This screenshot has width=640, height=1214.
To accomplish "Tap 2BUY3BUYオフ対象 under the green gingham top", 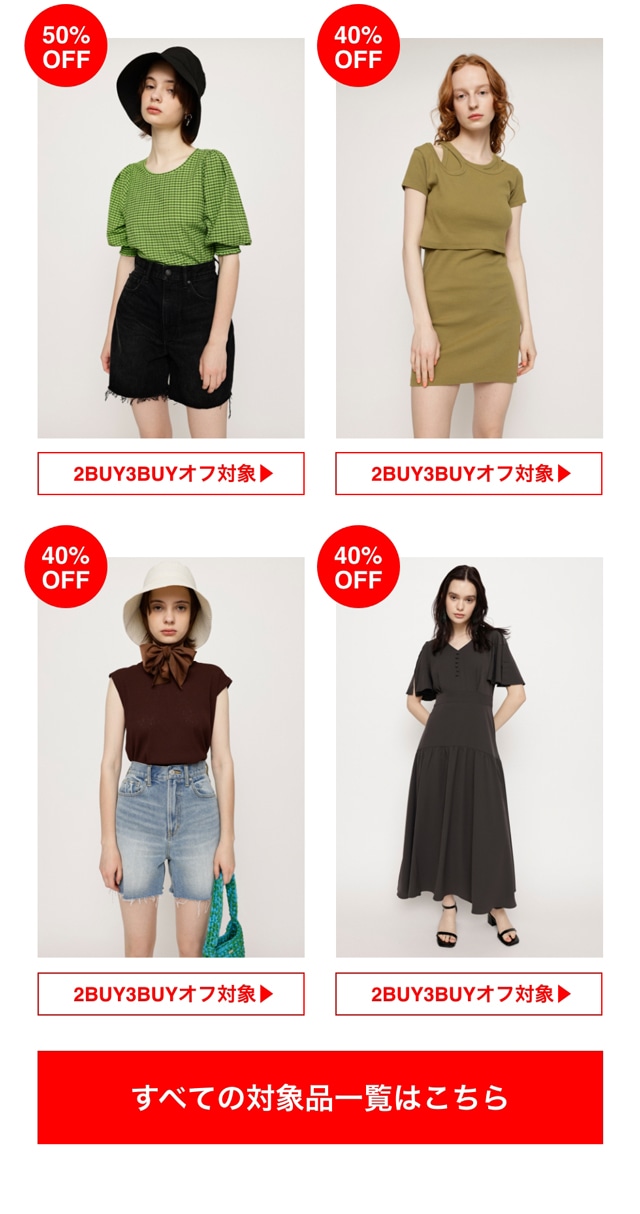I will tap(171, 474).
